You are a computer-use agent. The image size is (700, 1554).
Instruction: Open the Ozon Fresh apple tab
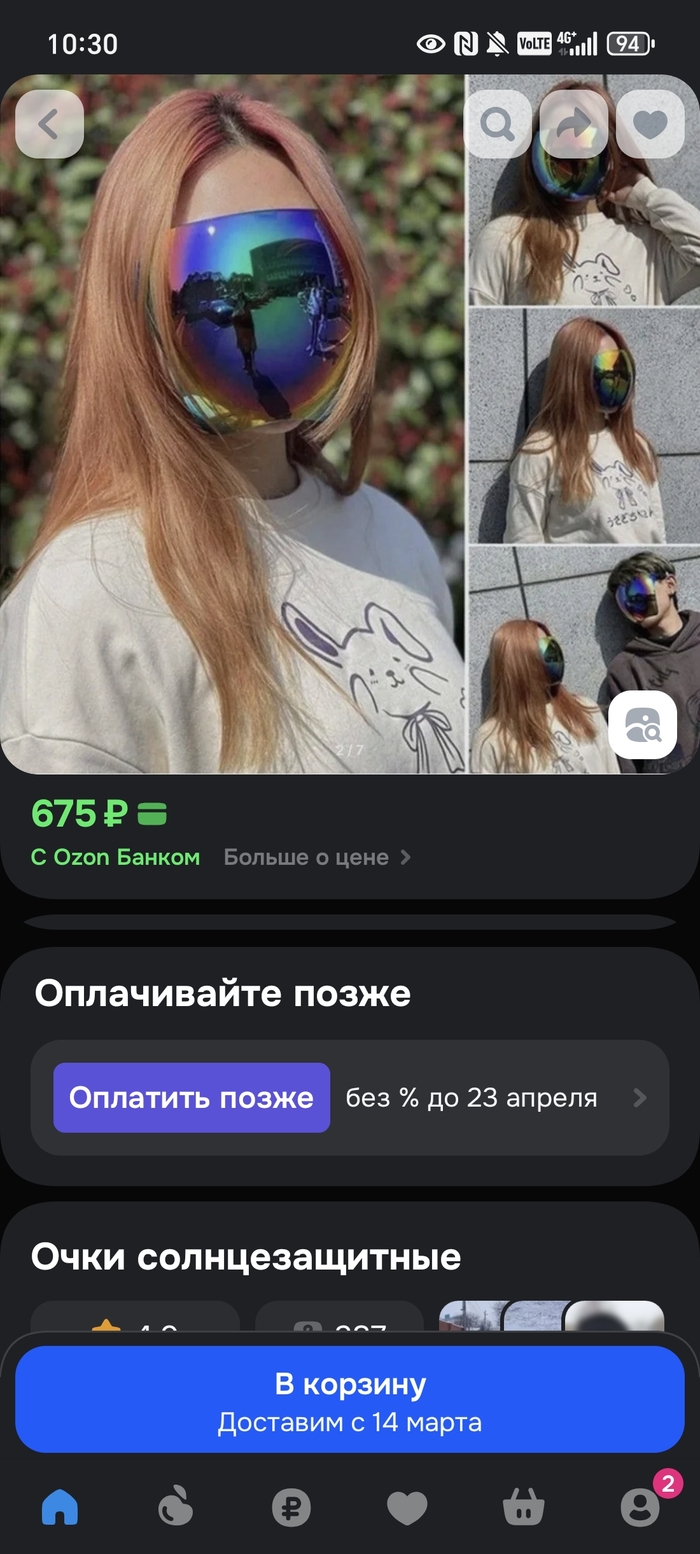click(176, 1507)
